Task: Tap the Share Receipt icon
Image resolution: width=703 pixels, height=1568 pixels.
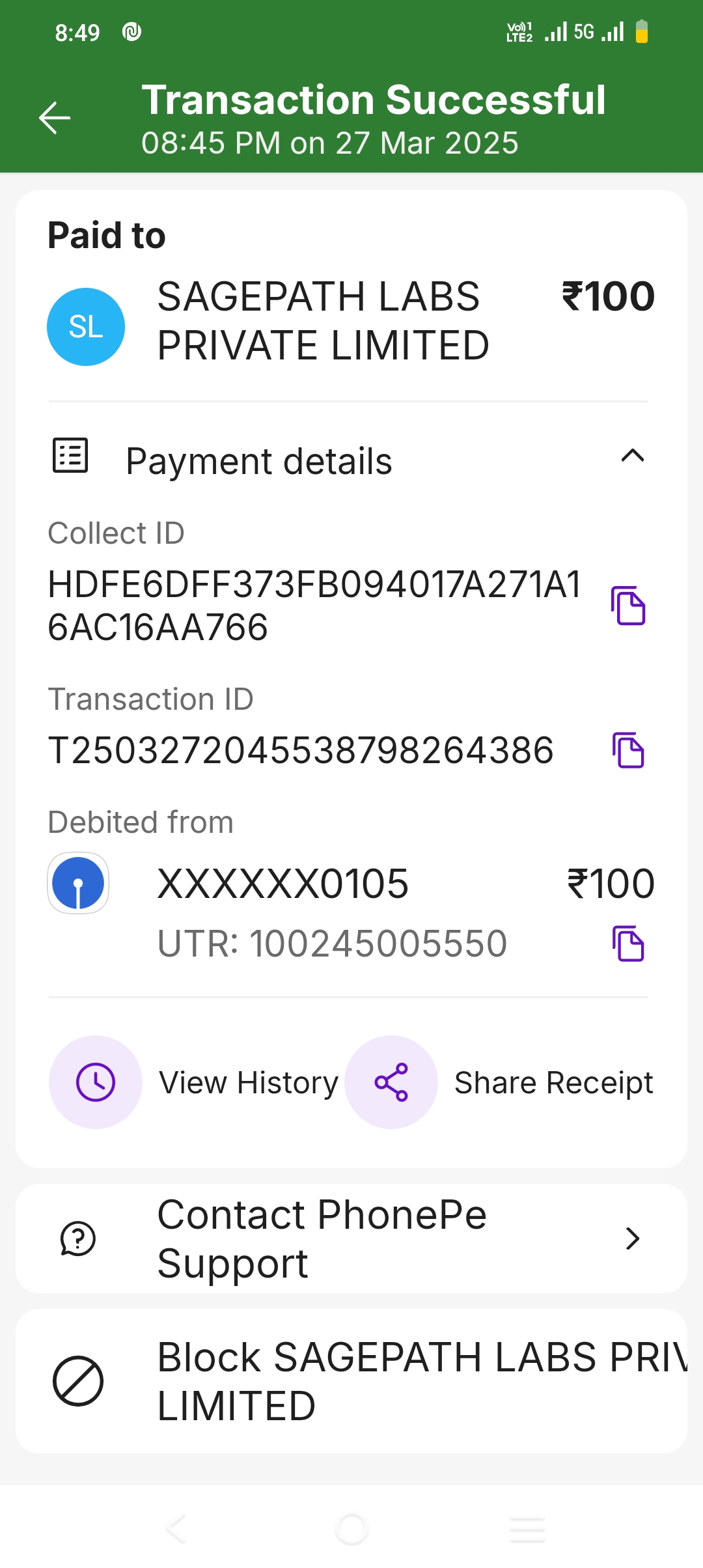Action: coord(391,1081)
